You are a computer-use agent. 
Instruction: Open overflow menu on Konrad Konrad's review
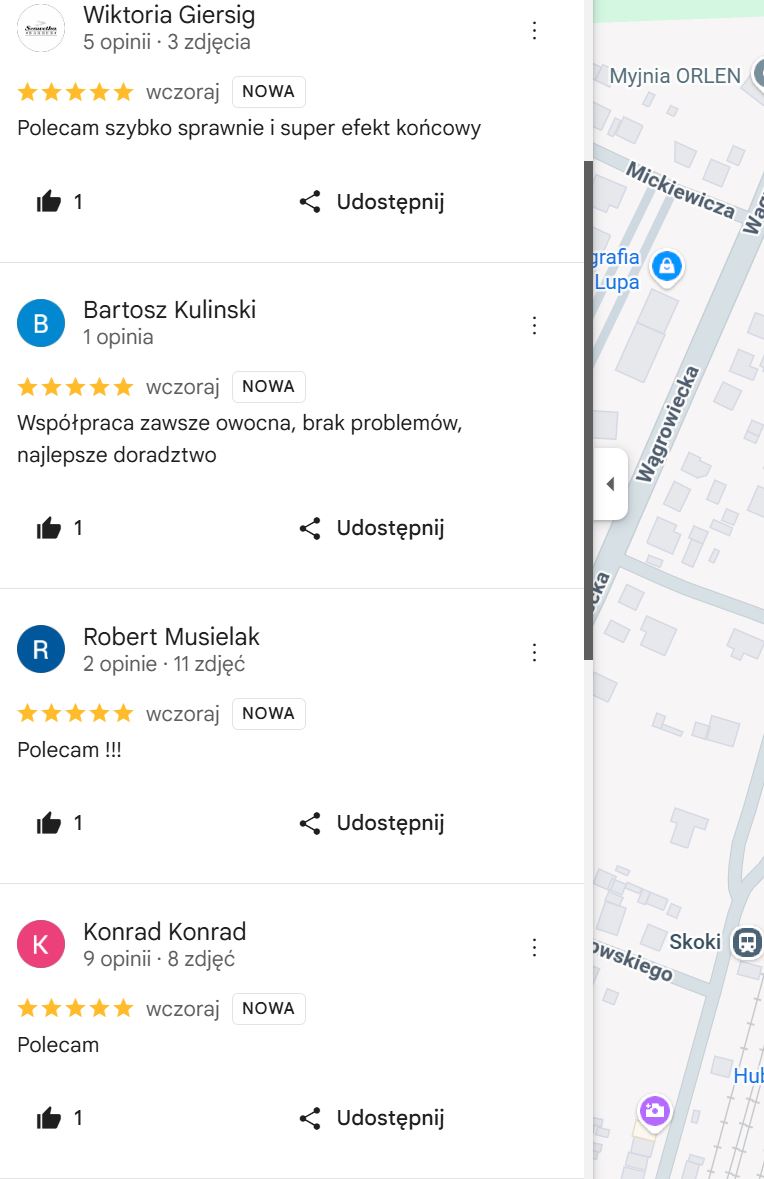point(534,947)
